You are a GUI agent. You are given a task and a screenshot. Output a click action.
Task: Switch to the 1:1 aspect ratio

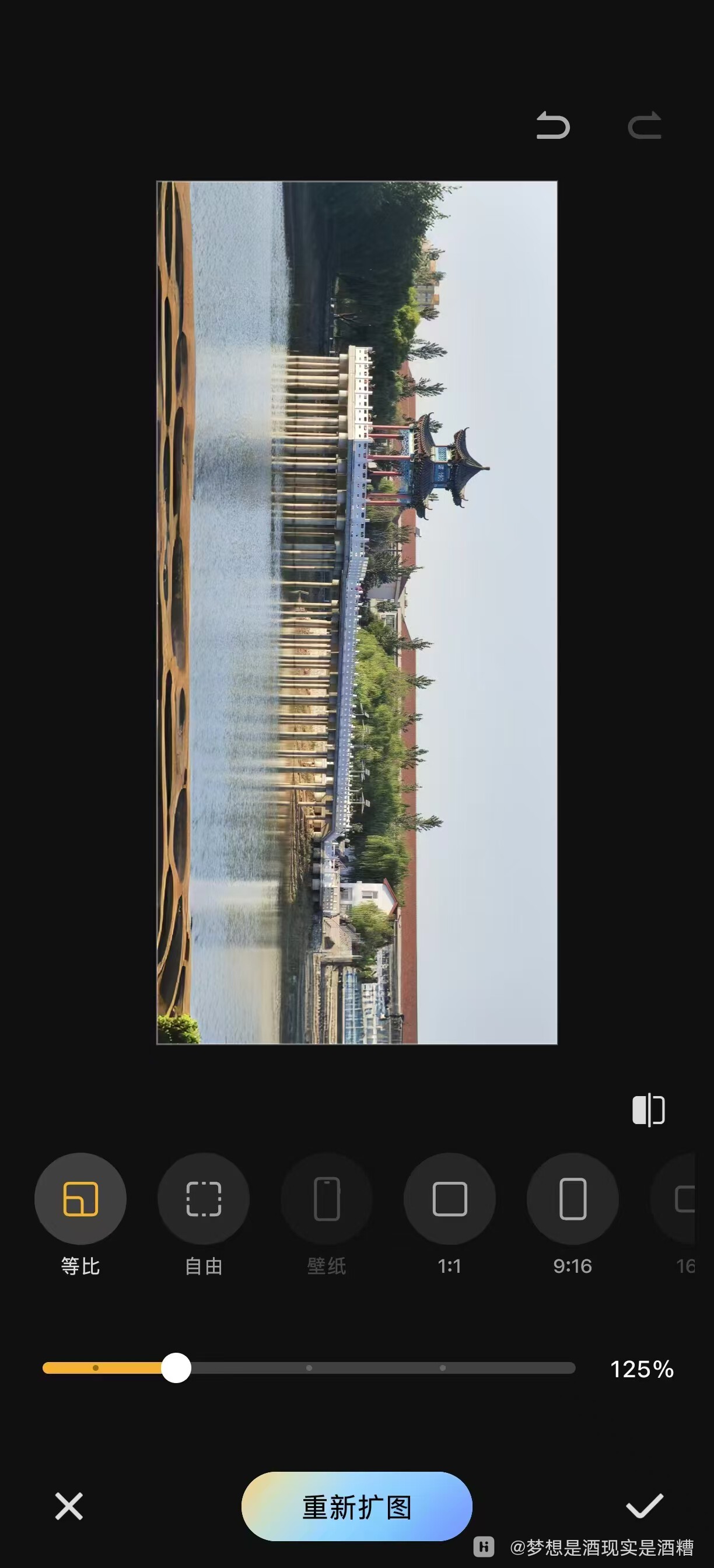(450, 1199)
